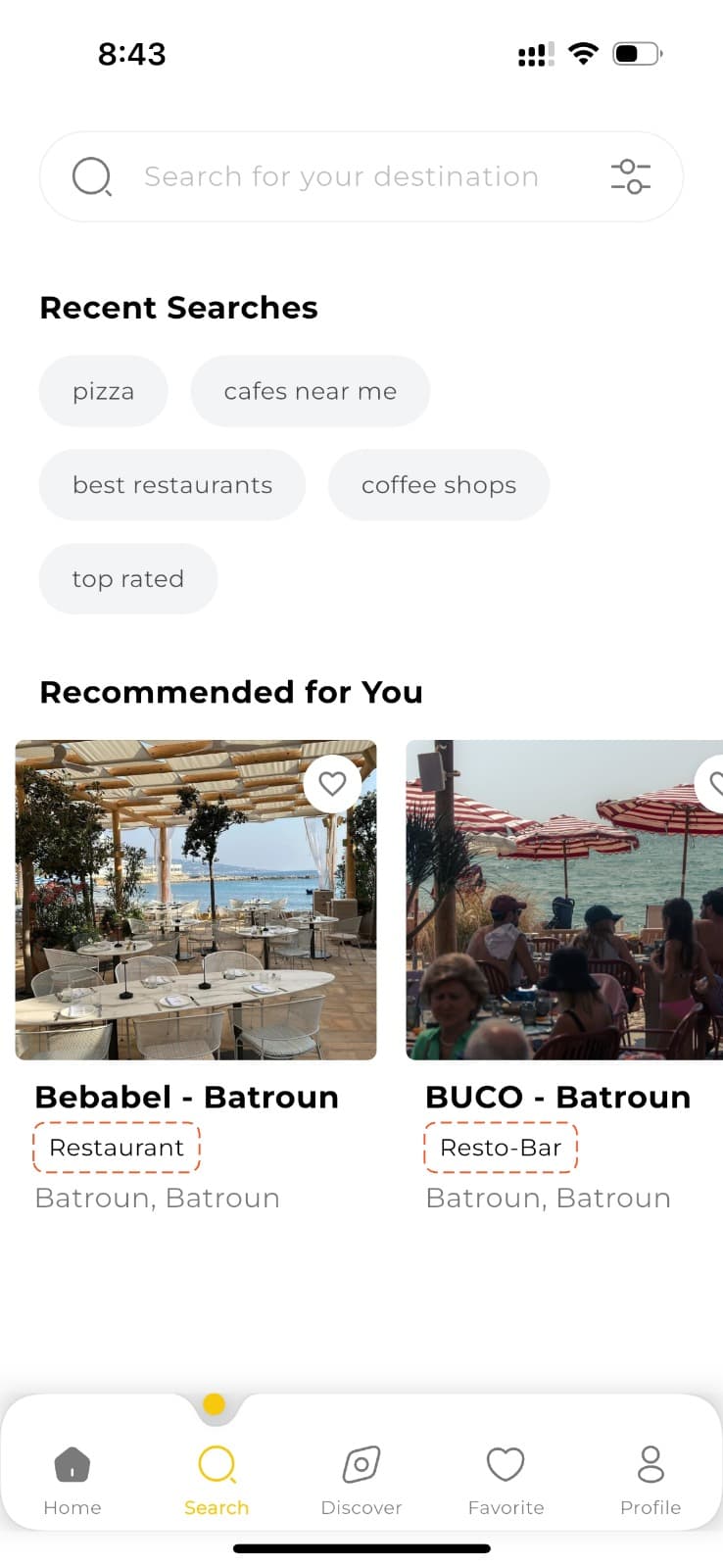The image size is (723, 1568).
Task: Select the best restaurants chip
Action: coord(172,485)
